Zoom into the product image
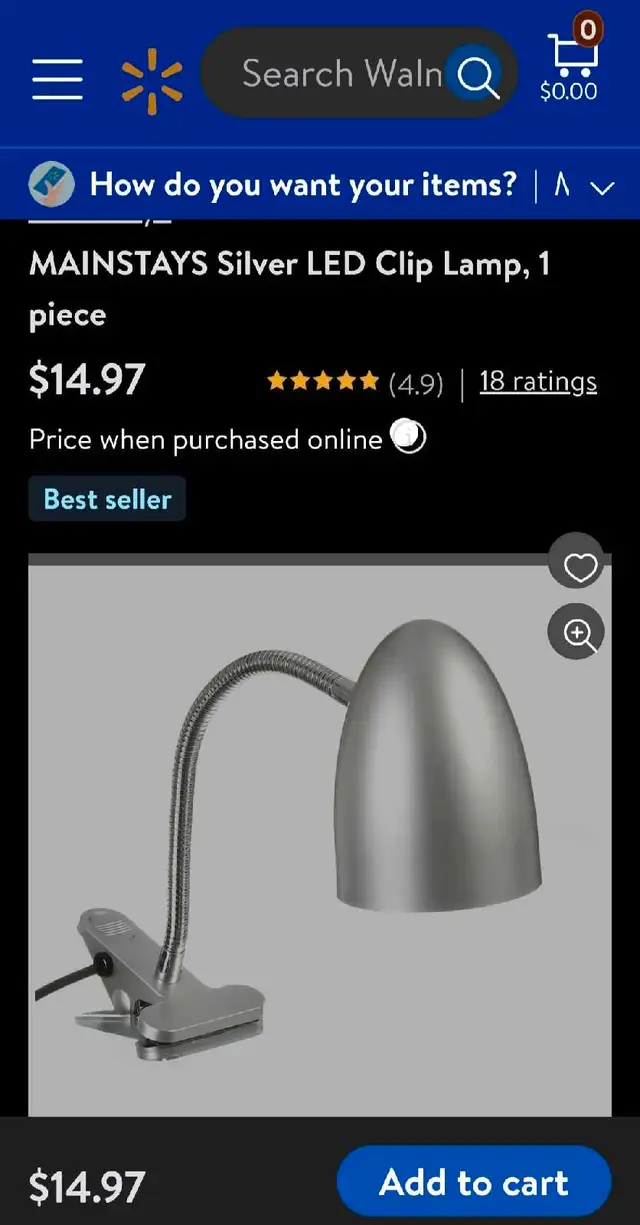 tap(579, 633)
